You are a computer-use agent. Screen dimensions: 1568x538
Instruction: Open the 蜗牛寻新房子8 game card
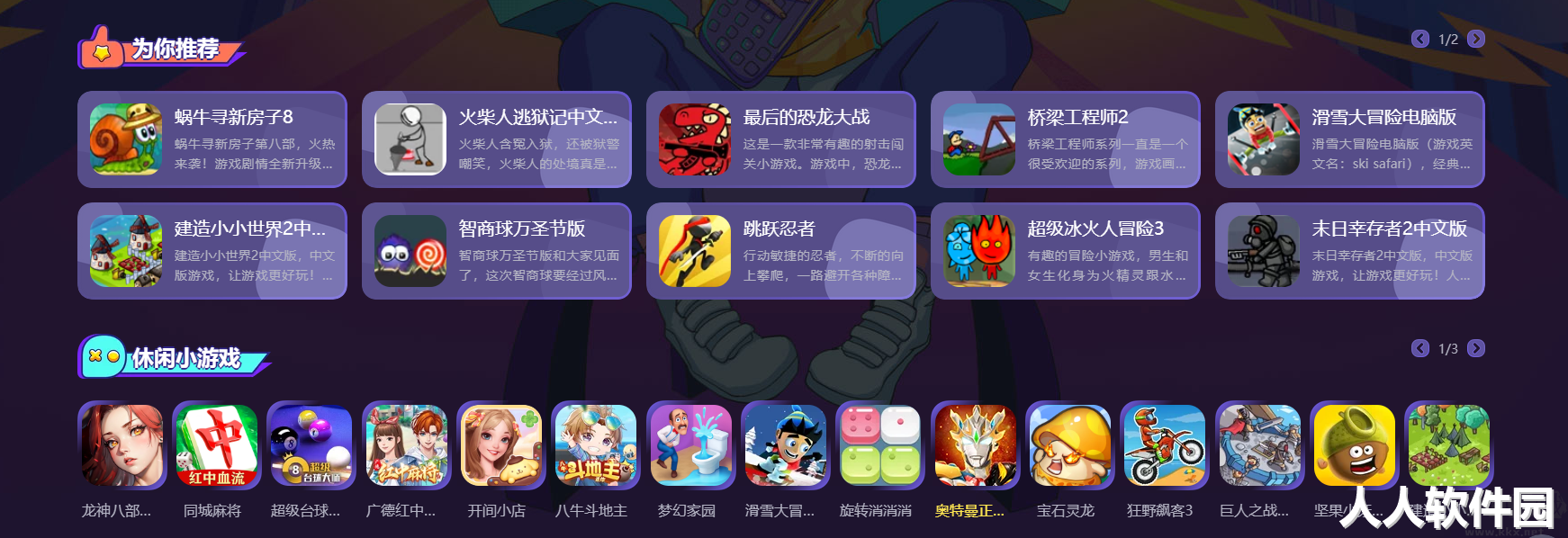pyautogui.click(x=212, y=139)
